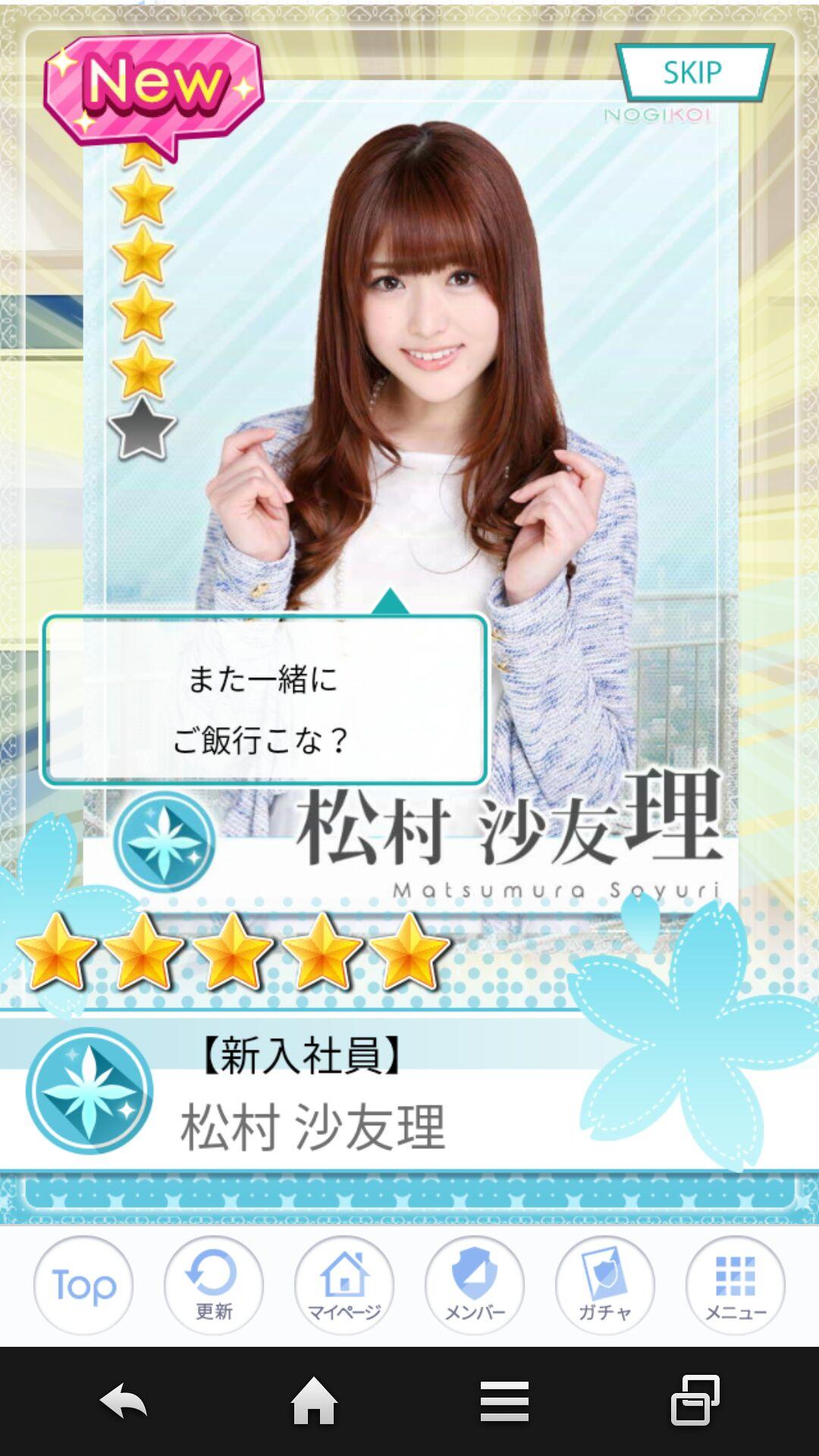Open the メニュー menu grid

click(736, 1285)
